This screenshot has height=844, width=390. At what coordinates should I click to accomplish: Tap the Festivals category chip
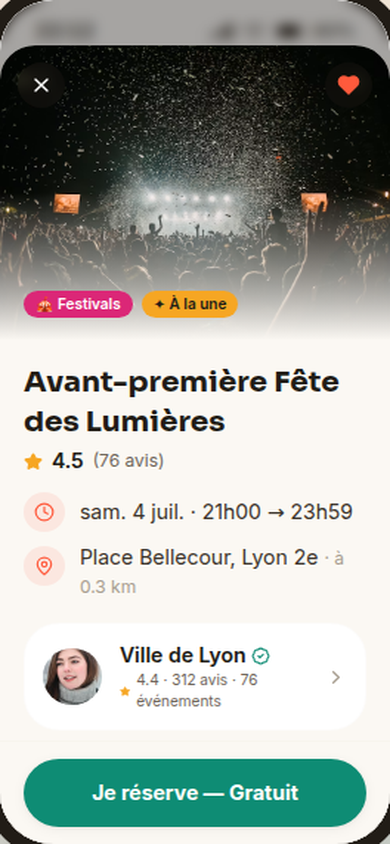pyautogui.click(x=78, y=304)
